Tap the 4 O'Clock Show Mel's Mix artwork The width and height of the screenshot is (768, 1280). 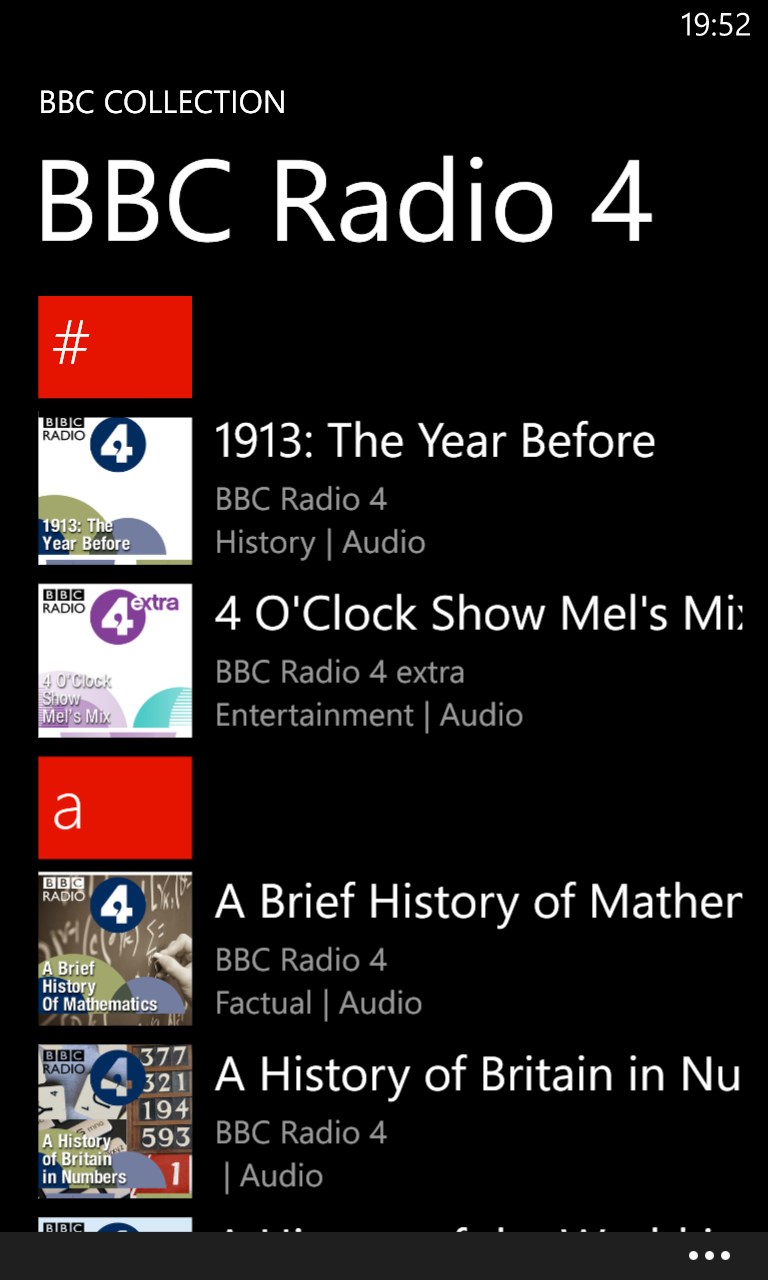(x=114, y=660)
